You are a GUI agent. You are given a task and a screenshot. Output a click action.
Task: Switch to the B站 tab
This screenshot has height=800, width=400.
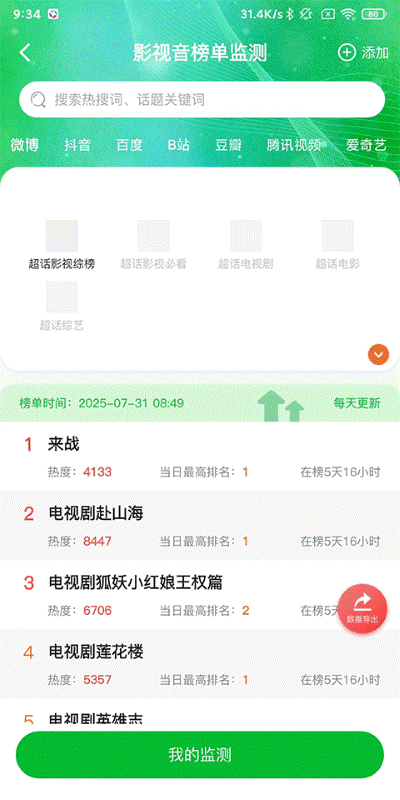179,145
